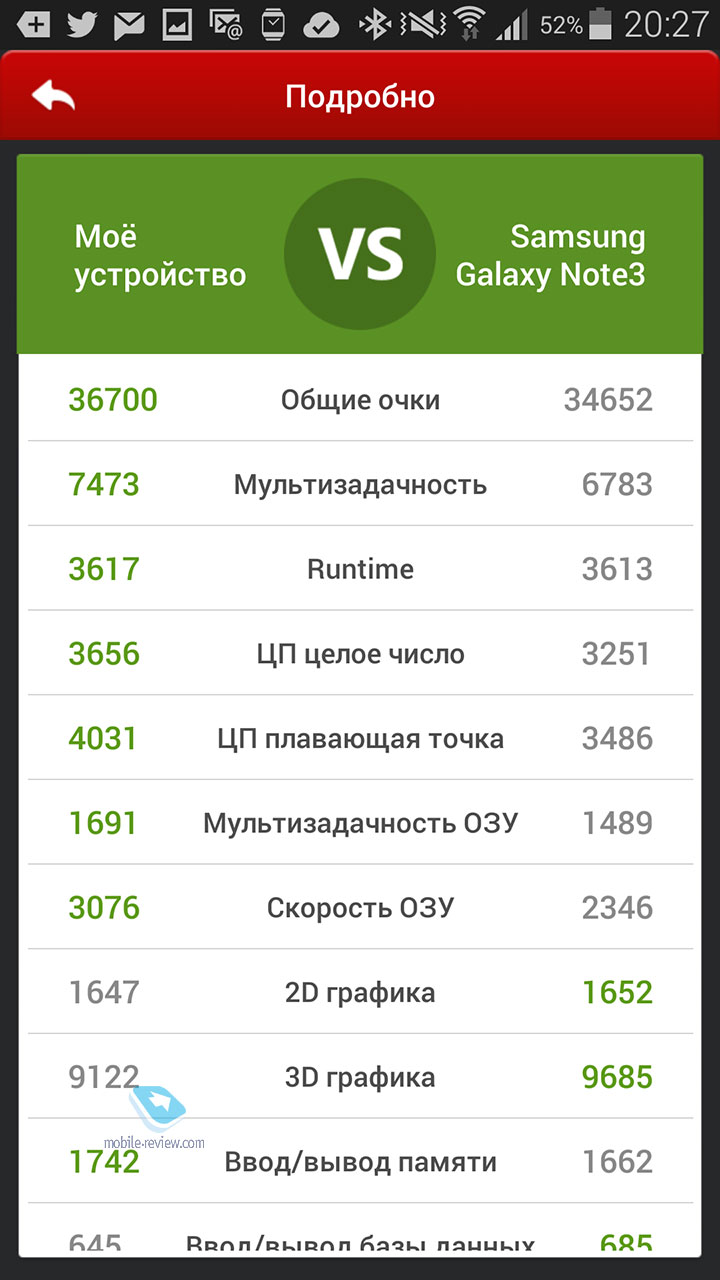Image resolution: width=720 pixels, height=1280 pixels.
Task: Go back using the white arrow
Action: tap(53, 96)
